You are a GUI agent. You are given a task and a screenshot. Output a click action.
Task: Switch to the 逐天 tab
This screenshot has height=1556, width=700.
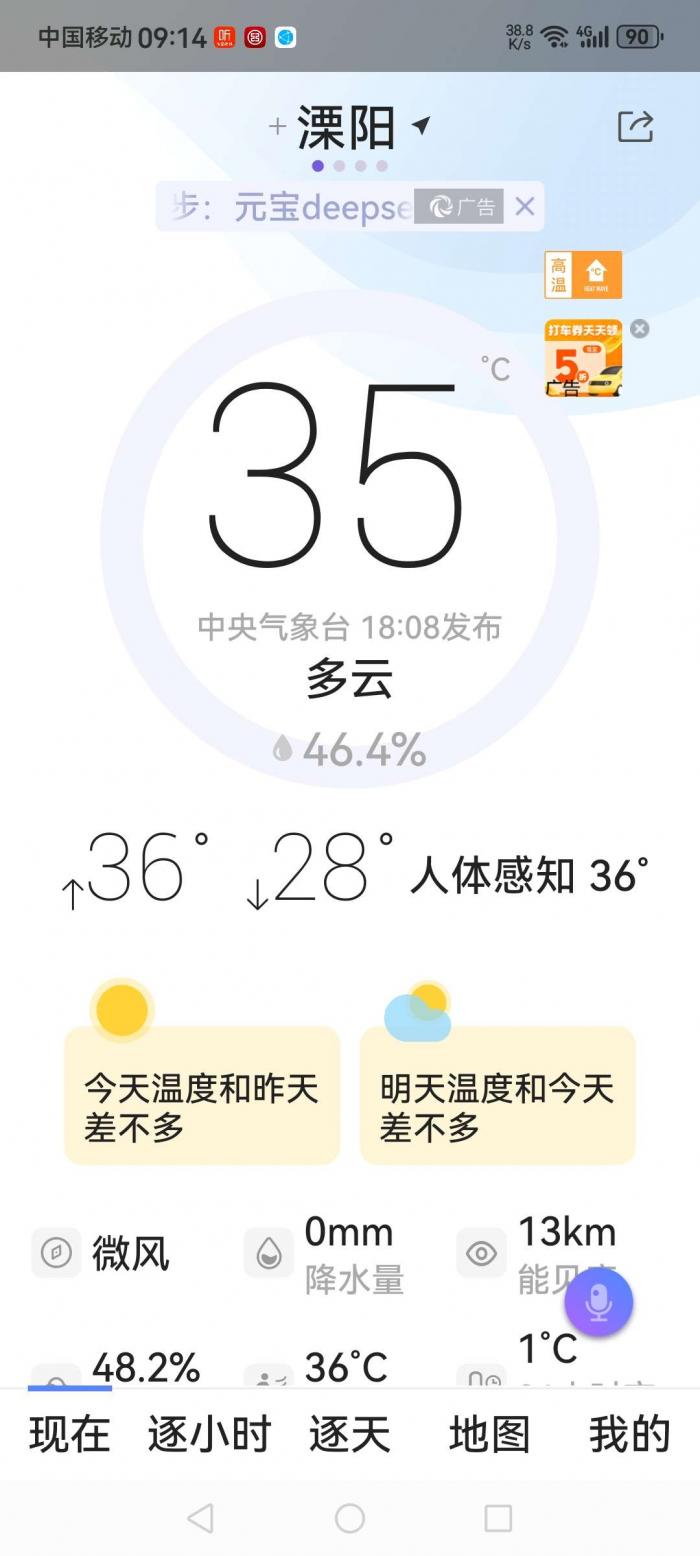[349, 1434]
